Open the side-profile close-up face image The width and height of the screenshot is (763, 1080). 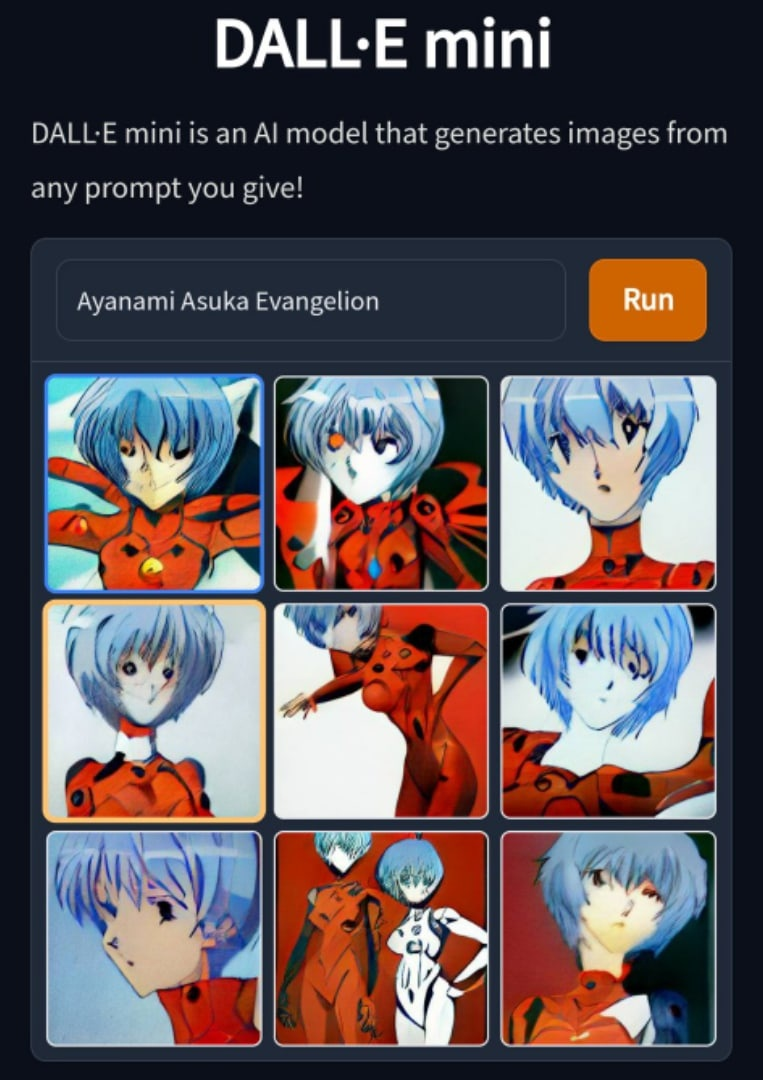[154, 938]
